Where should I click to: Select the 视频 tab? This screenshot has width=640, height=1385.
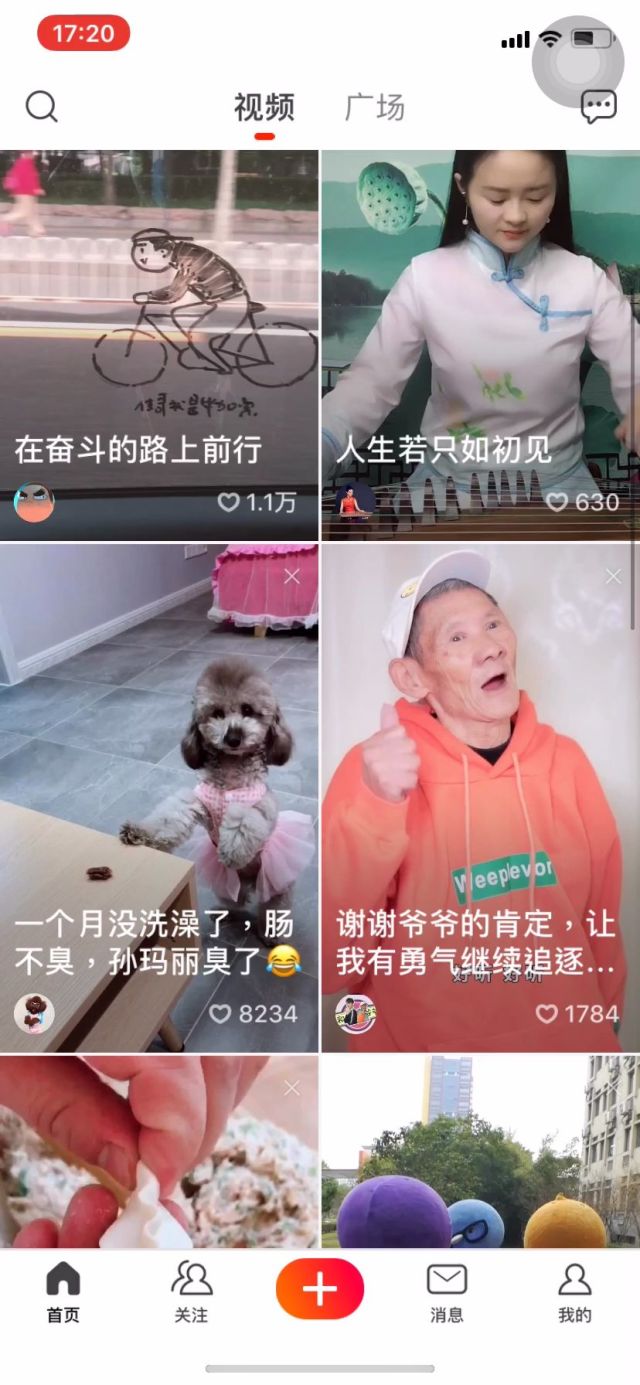pos(264,107)
